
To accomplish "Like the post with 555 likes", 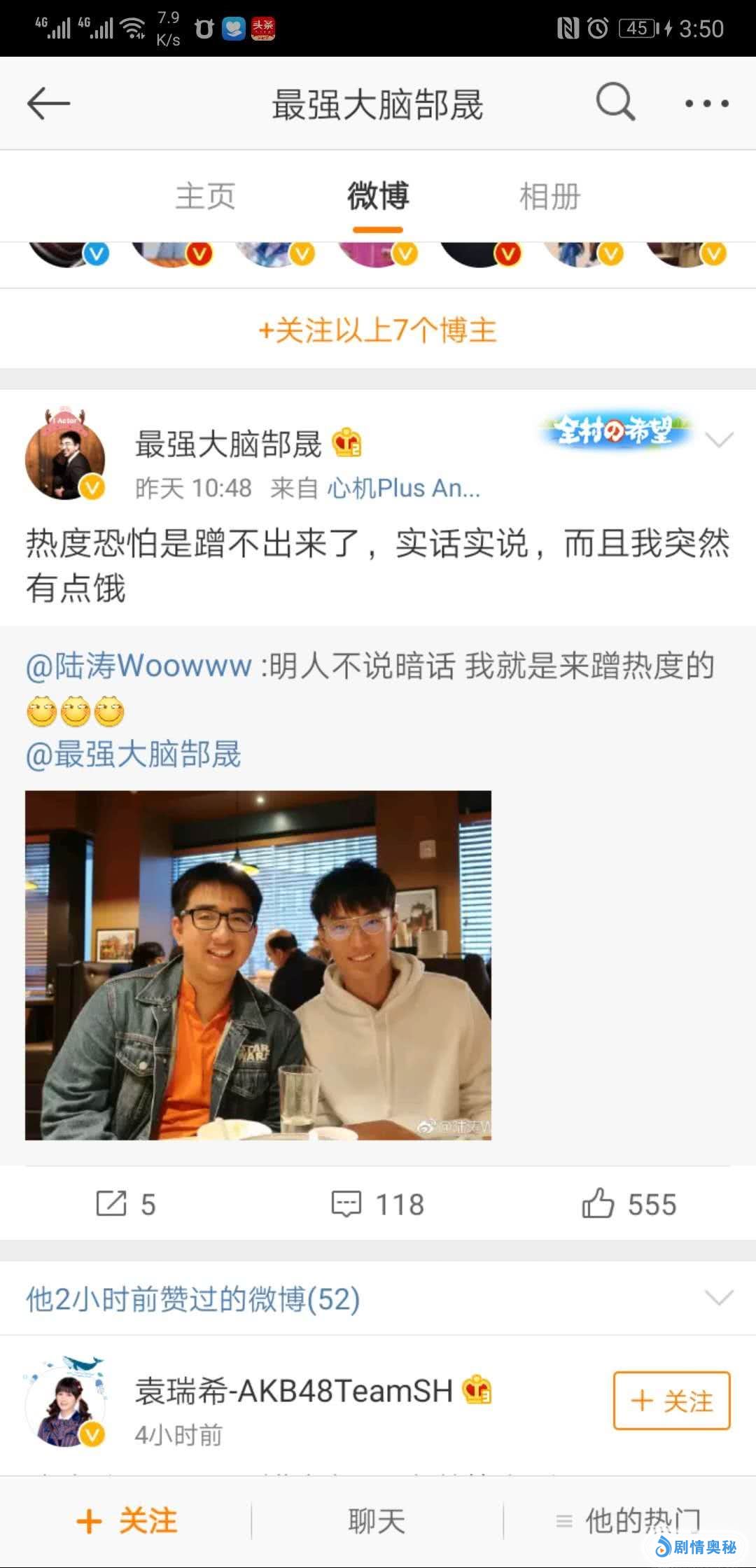I will point(629,1204).
